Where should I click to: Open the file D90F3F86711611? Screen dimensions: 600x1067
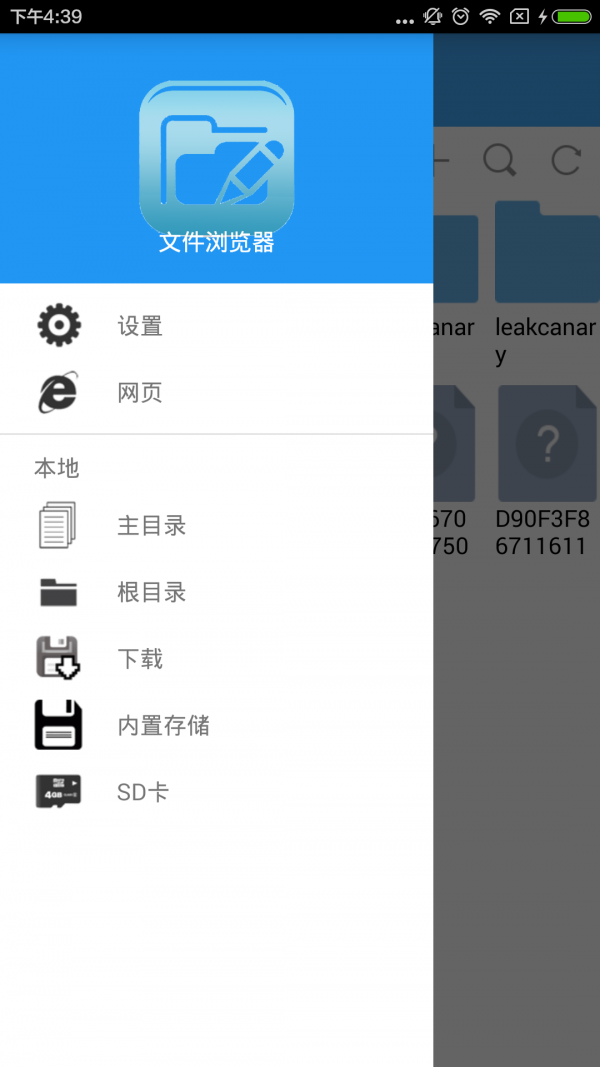[546, 445]
